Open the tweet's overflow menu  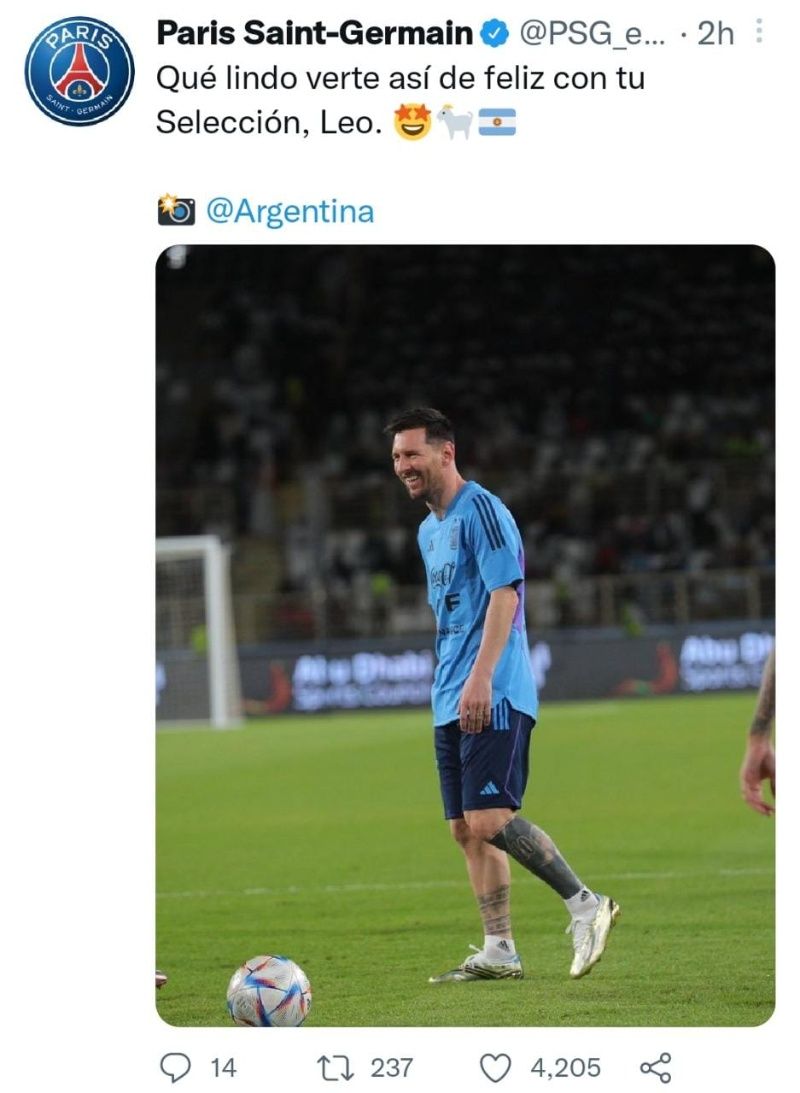[x=759, y=32]
